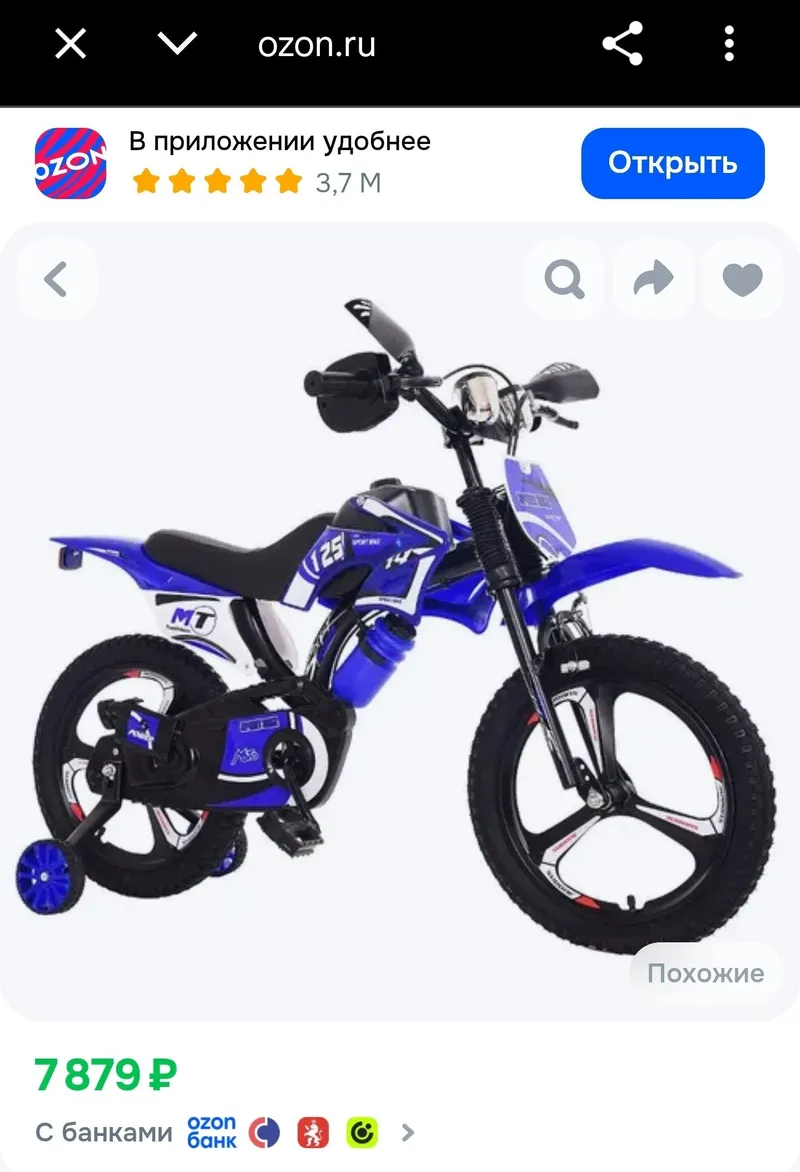Share this product with the arrow icon
Image resolution: width=800 pixels, height=1172 pixels.
pos(653,280)
